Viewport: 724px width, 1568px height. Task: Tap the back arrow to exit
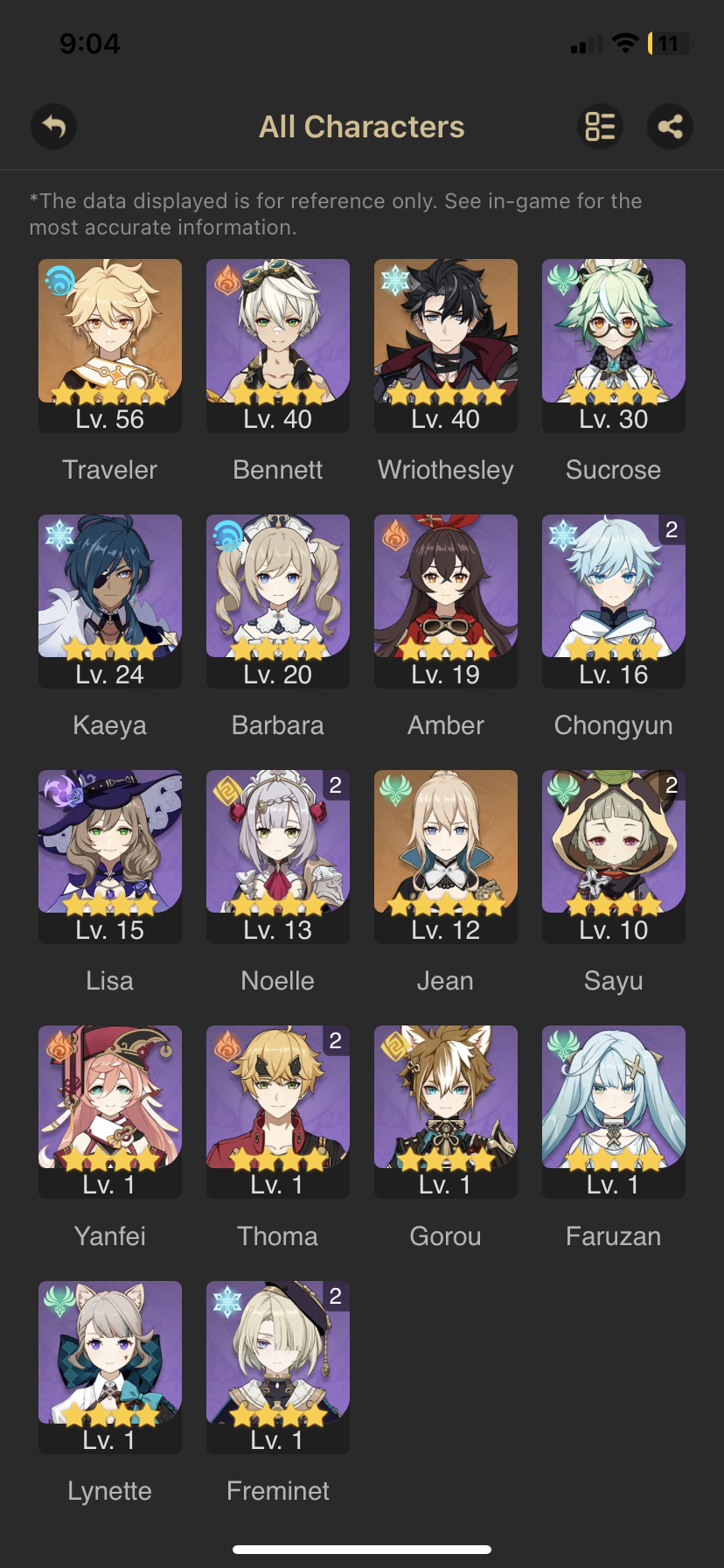click(53, 127)
